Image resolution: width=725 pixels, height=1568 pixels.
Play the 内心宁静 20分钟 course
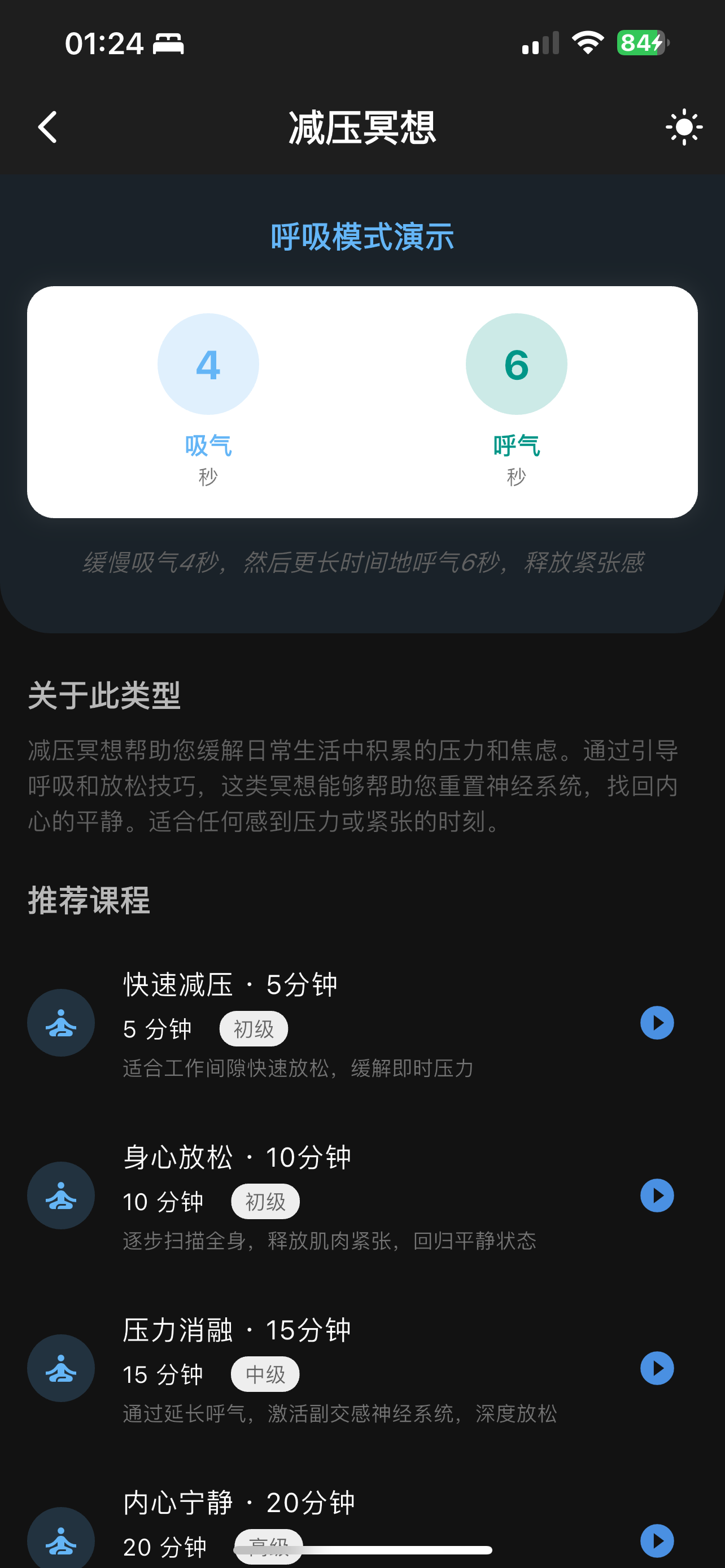point(657,1540)
